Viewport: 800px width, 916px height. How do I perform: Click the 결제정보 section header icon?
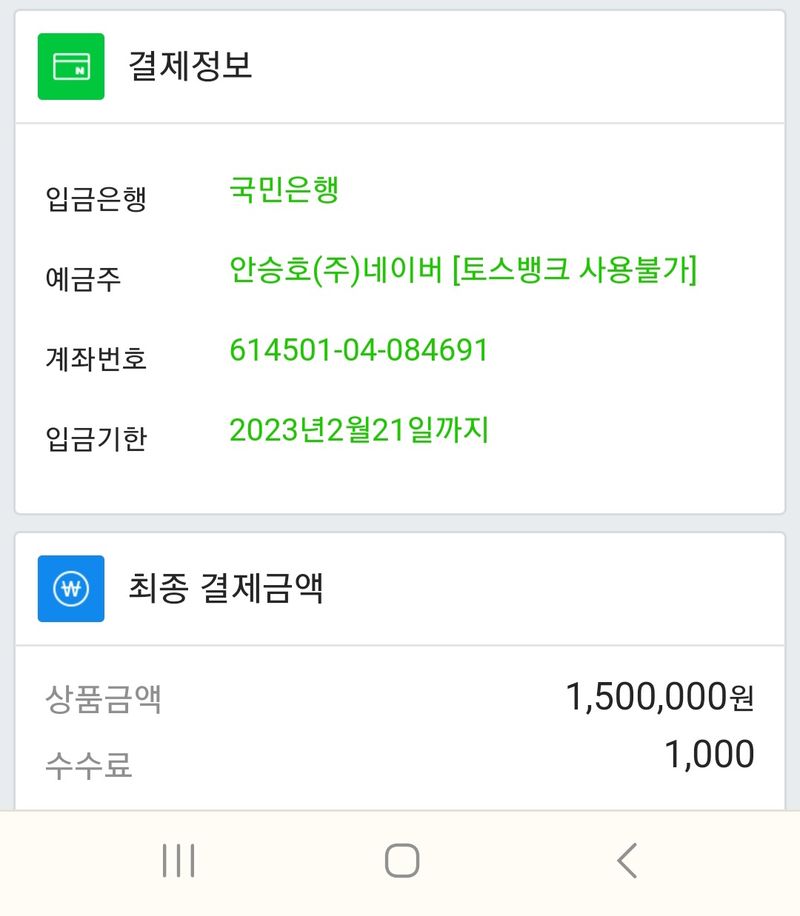coord(68,68)
